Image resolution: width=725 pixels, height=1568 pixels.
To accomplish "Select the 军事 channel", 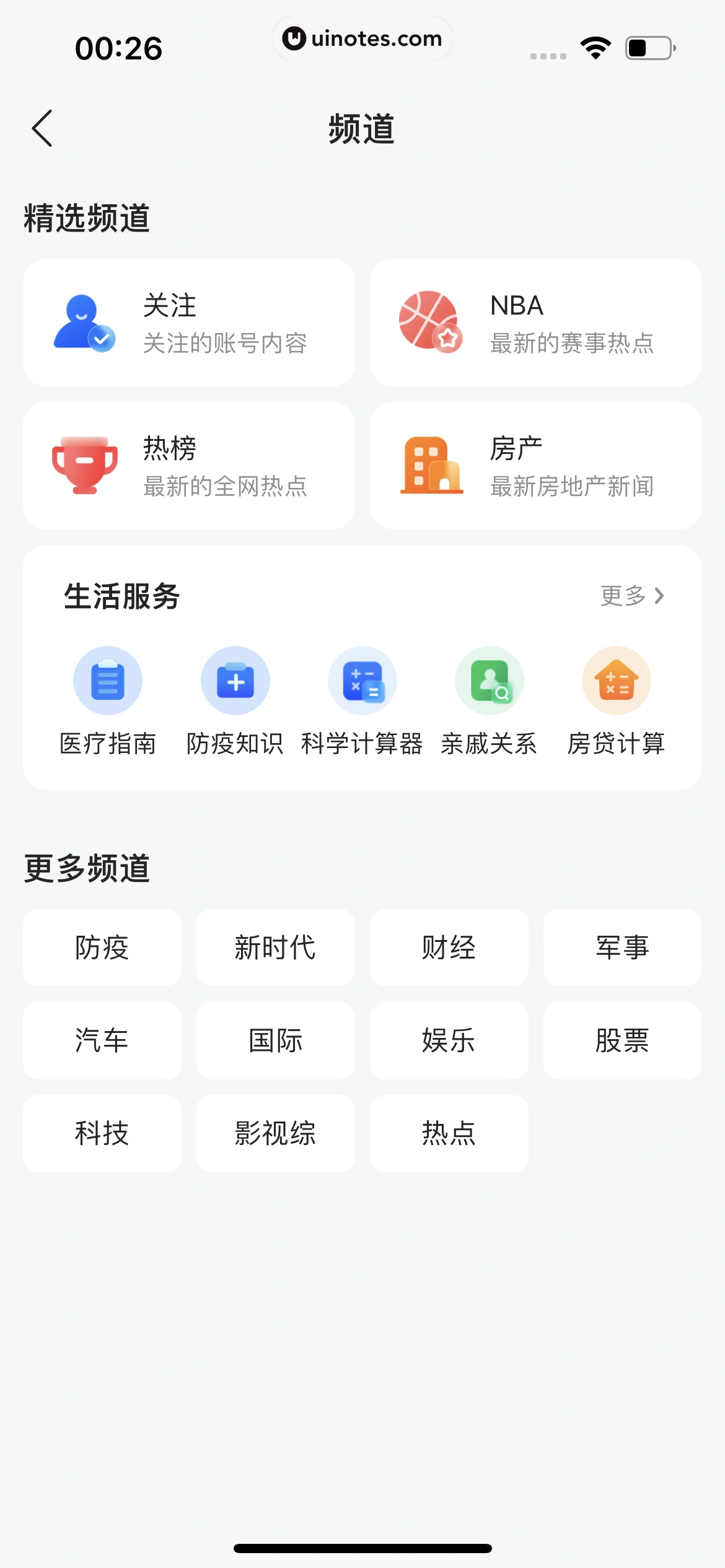I will pos(622,947).
